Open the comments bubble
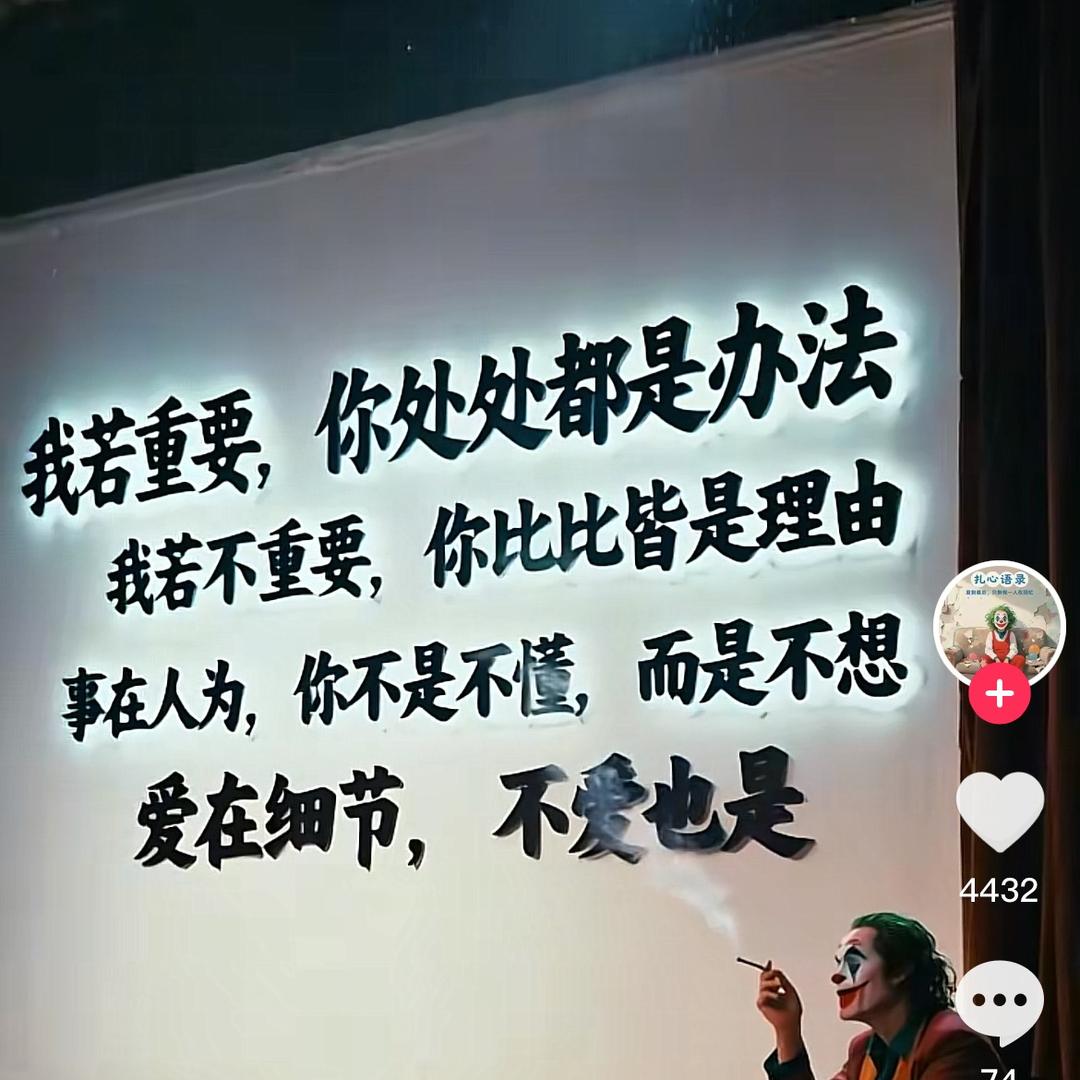 (999, 1001)
